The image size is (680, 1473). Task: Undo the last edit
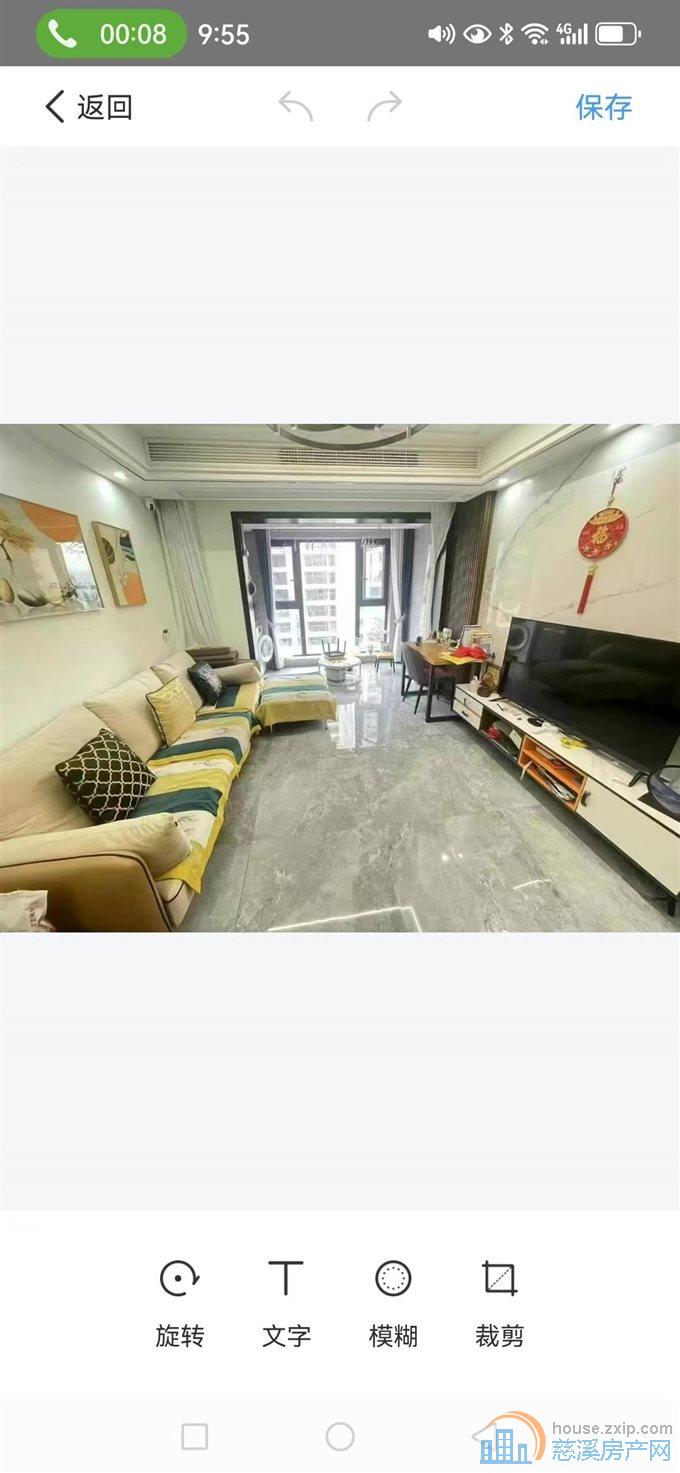(296, 106)
